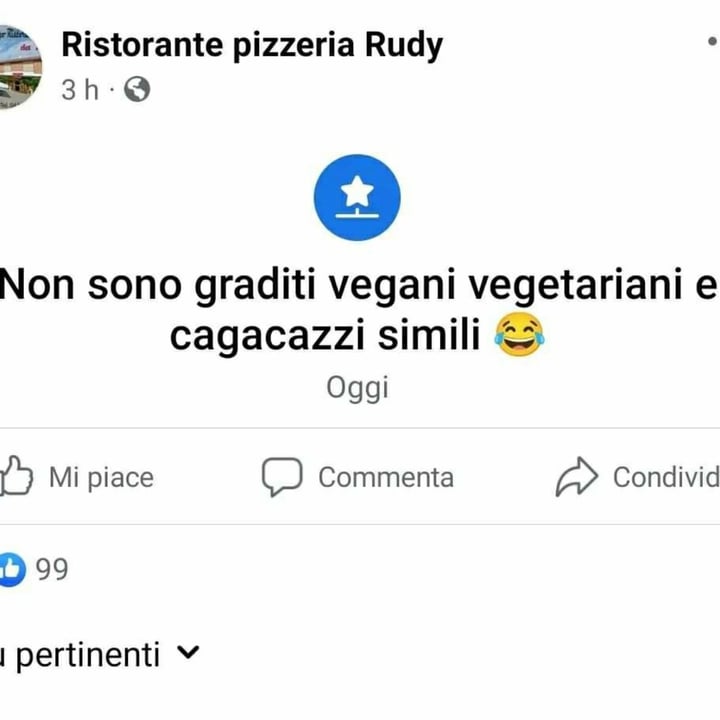The image size is (720, 720).
Task: Expand the pertinenti comments sort dropdown
Action: [x=100, y=655]
